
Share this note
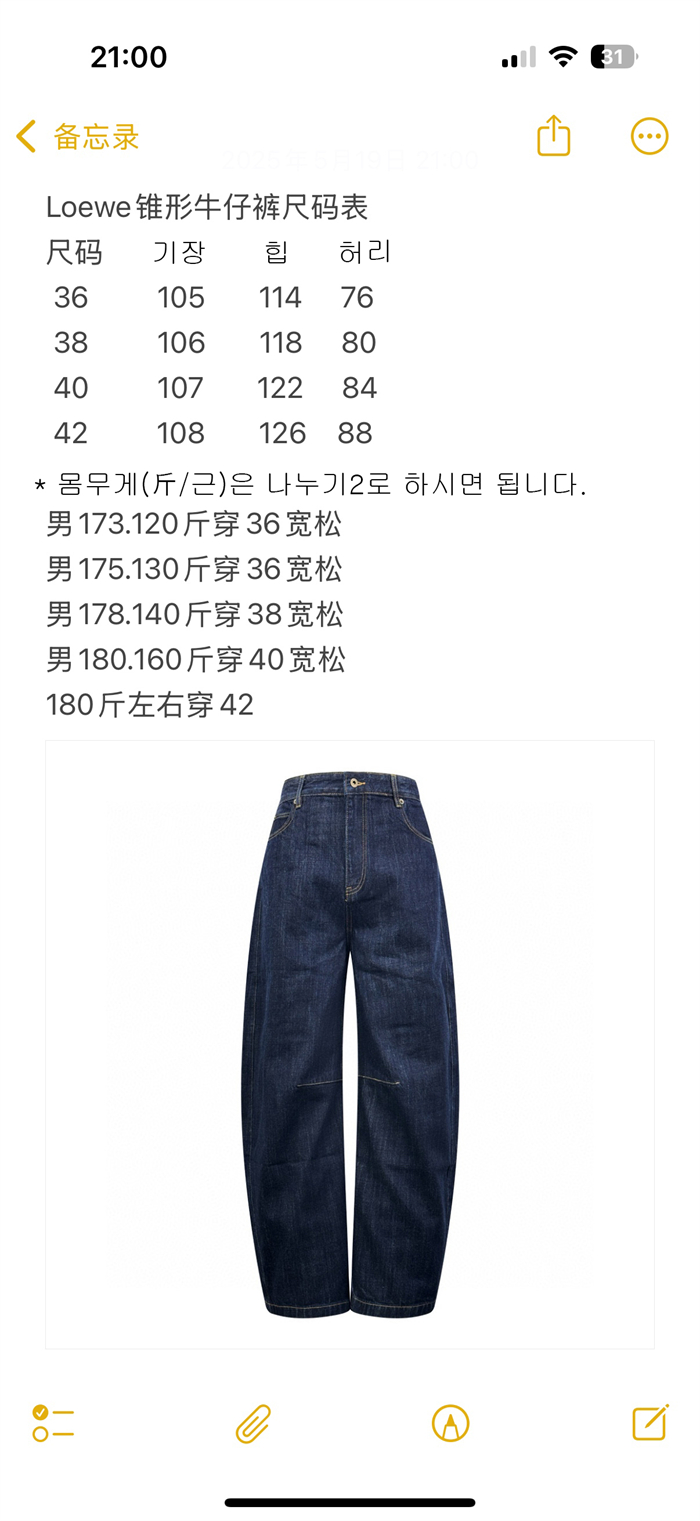click(553, 136)
